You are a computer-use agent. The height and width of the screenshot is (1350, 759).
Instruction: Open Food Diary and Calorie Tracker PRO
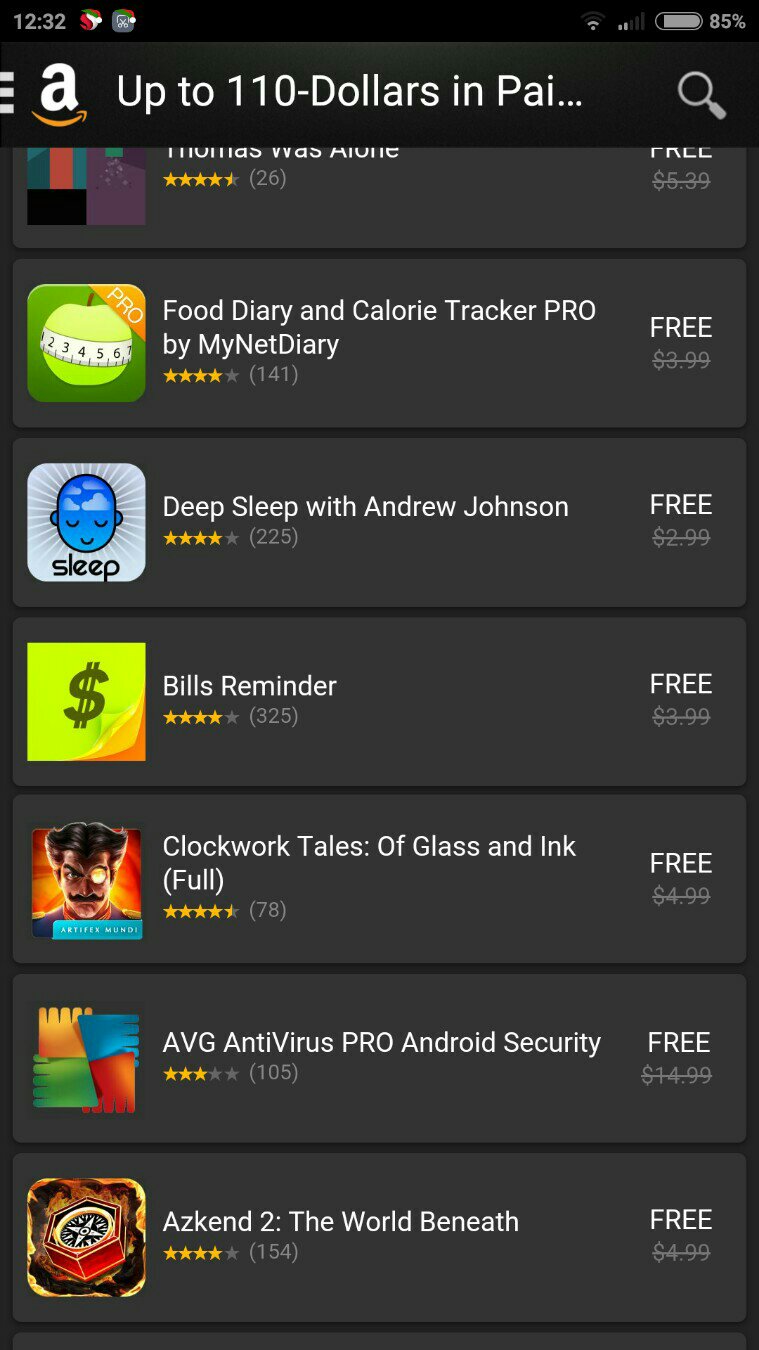point(379,343)
